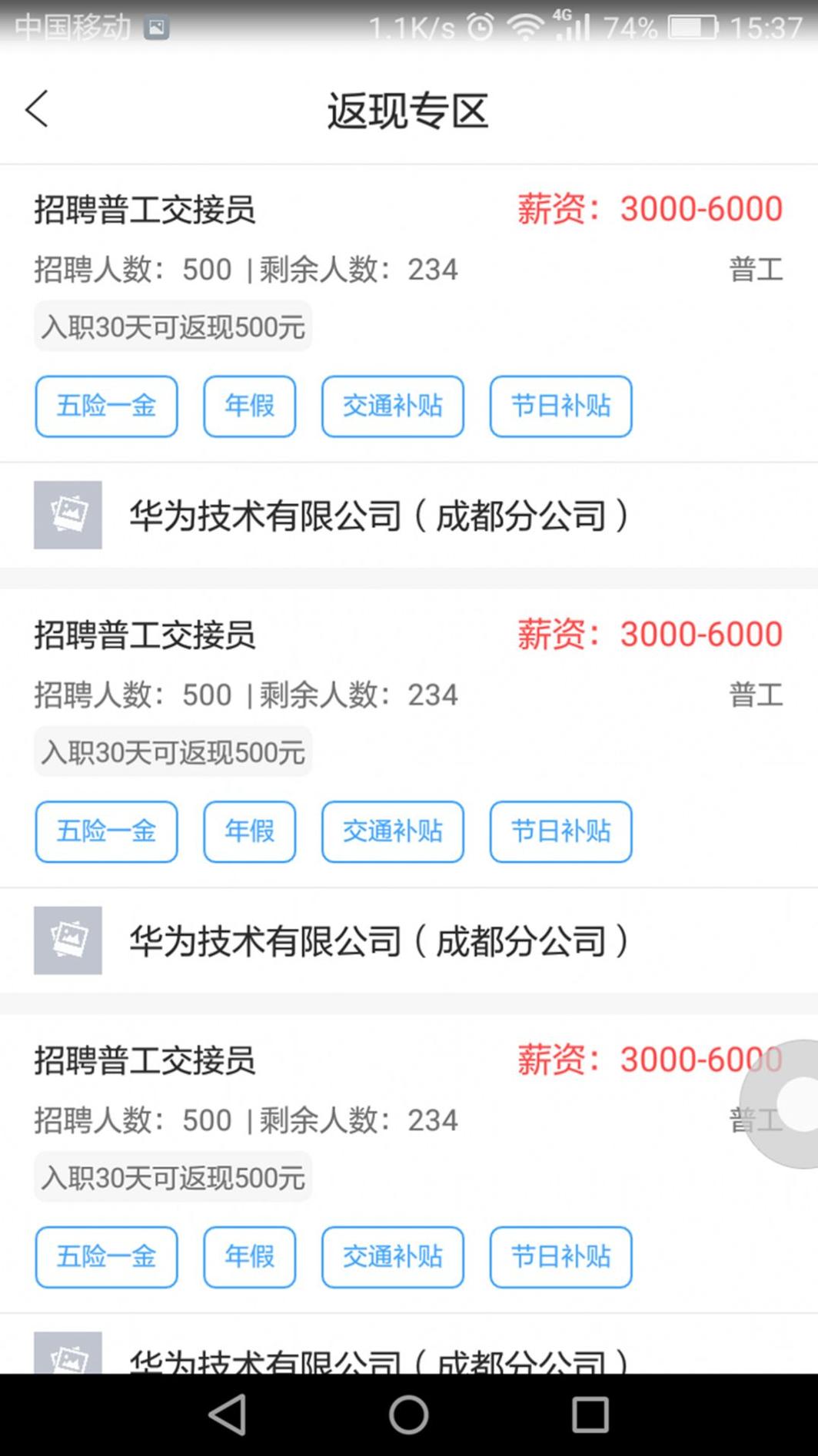Tap the back arrow to leave 返现专区
This screenshot has width=818, height=1456.
click(x=35, y=110)
